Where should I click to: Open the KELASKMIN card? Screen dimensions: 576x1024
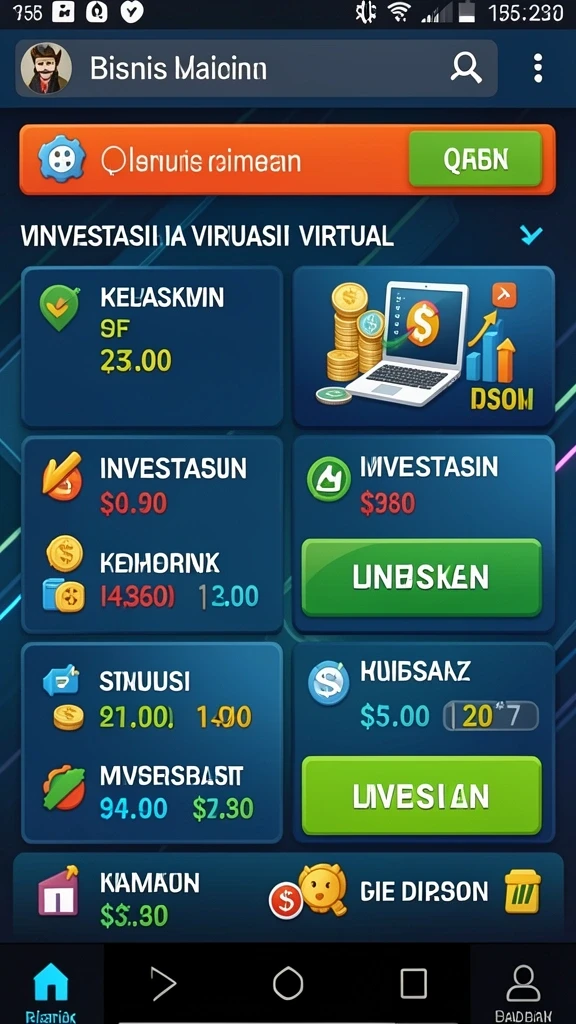(x=152, y=346)
